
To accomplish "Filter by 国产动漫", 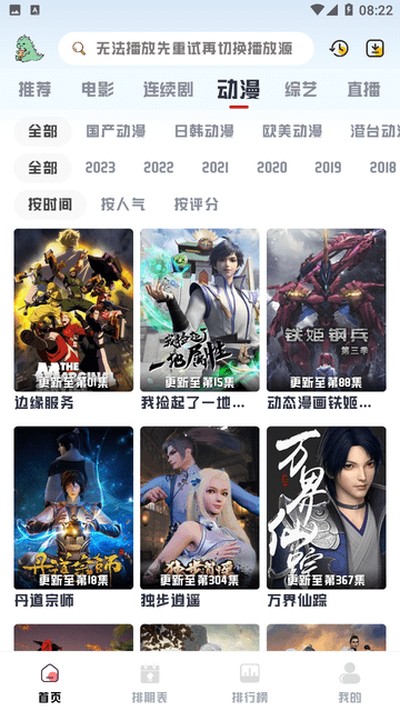I will pyautogui.click(x=116, y=131).
